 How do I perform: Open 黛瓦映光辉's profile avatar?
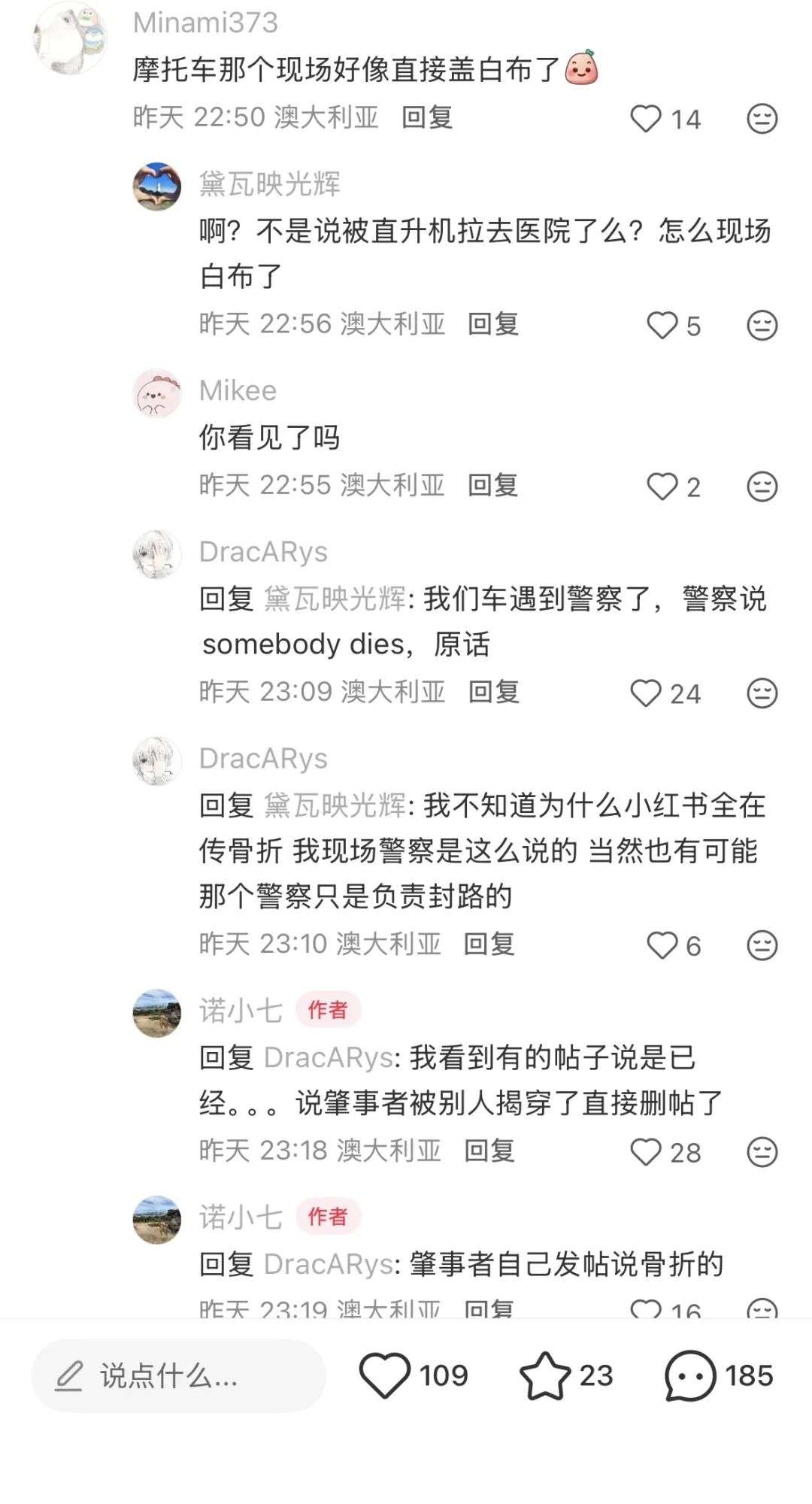tap(157, 186)
